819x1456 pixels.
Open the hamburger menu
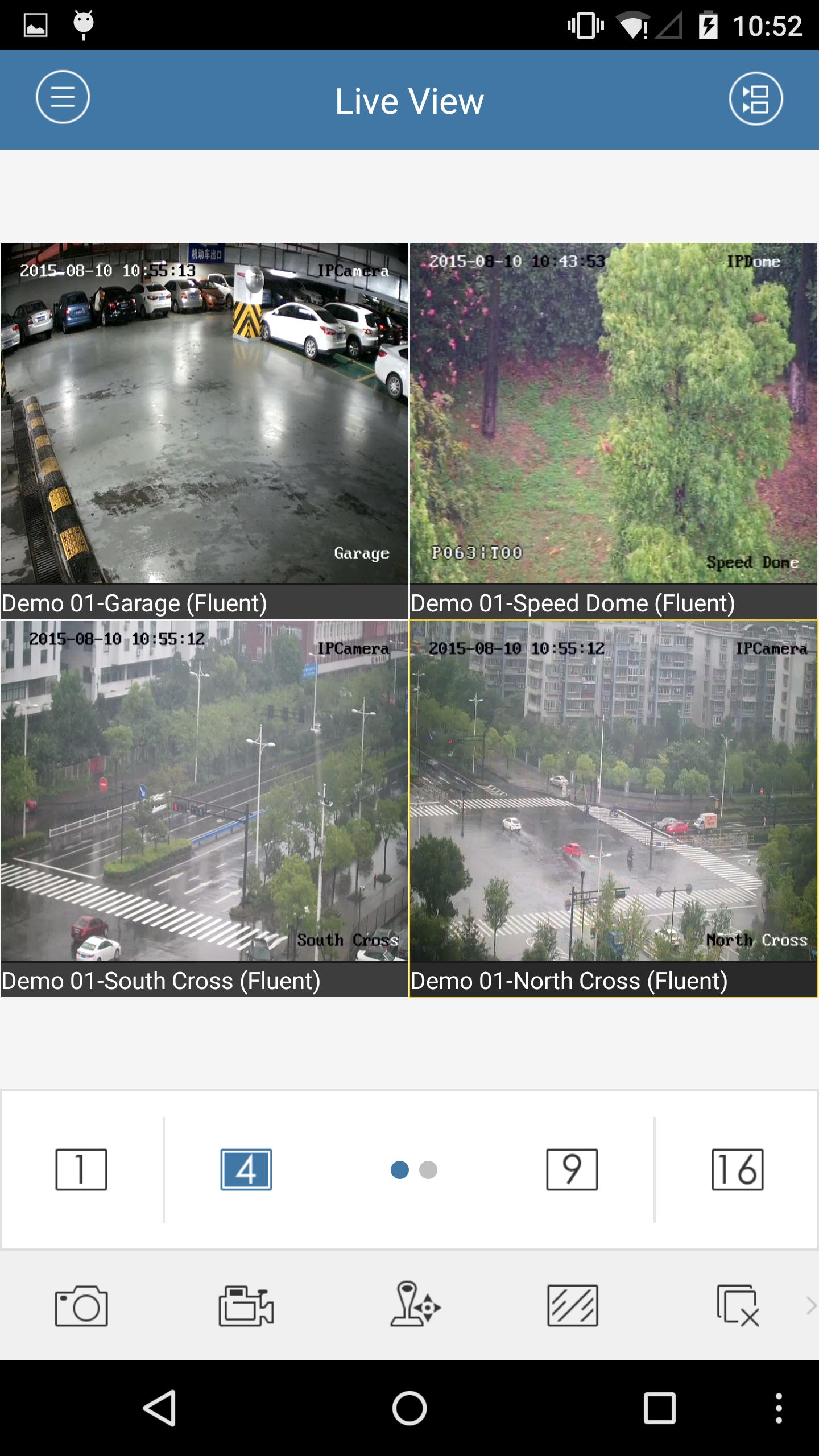[x=63, y=97]
